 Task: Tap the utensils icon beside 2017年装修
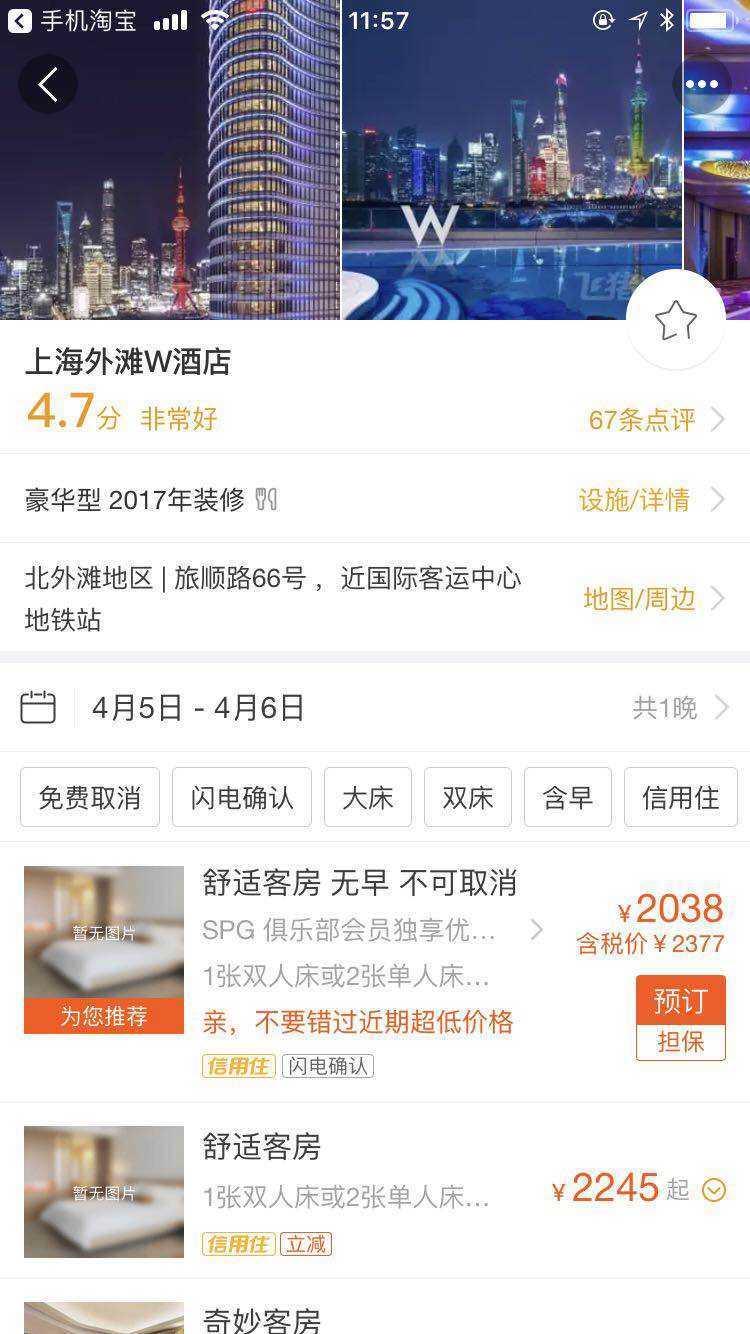[x=266, y=498]
